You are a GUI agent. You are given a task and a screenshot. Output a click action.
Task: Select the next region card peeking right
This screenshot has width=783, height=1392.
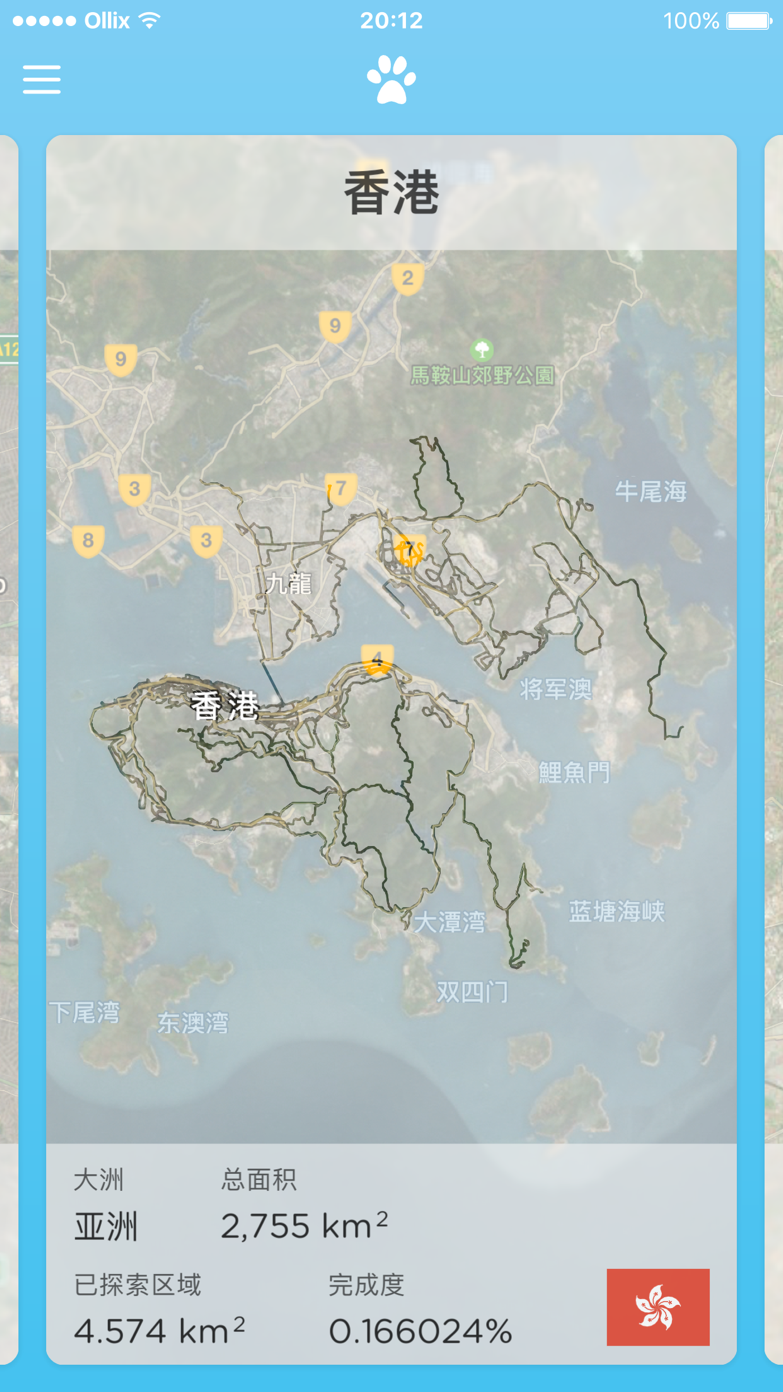[774, 750]
